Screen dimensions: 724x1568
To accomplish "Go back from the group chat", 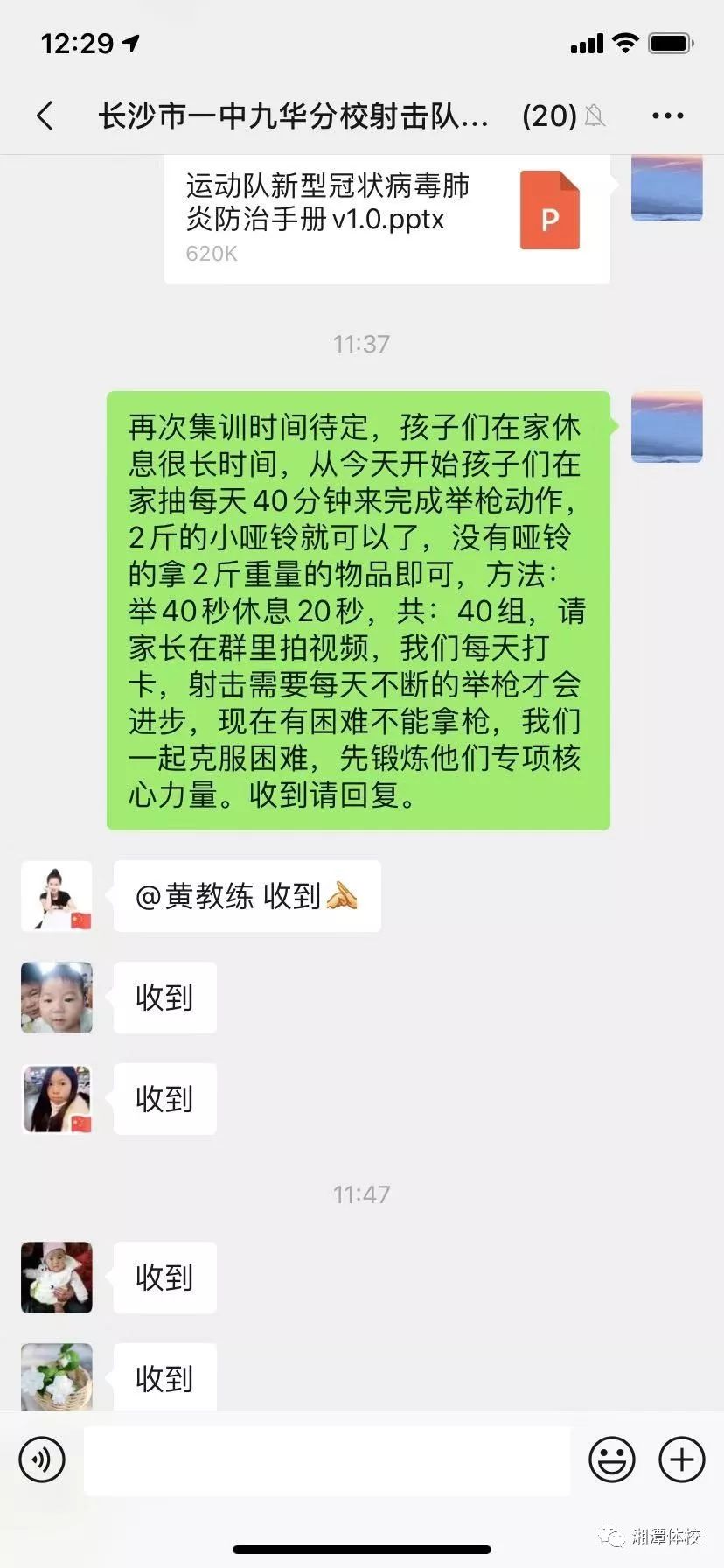I will [x=45, y=115].
